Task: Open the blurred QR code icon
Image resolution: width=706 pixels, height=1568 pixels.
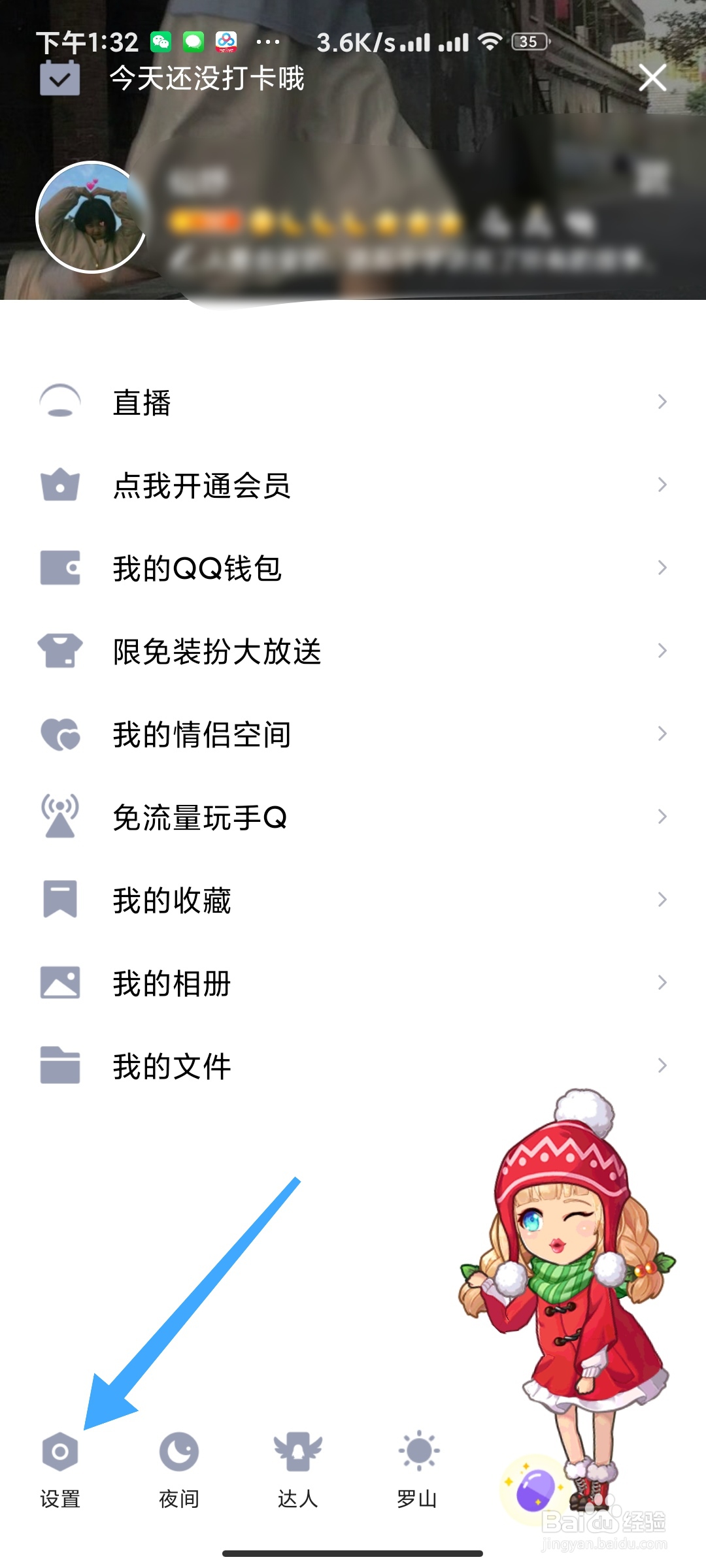Action: (x=652, y=179)
